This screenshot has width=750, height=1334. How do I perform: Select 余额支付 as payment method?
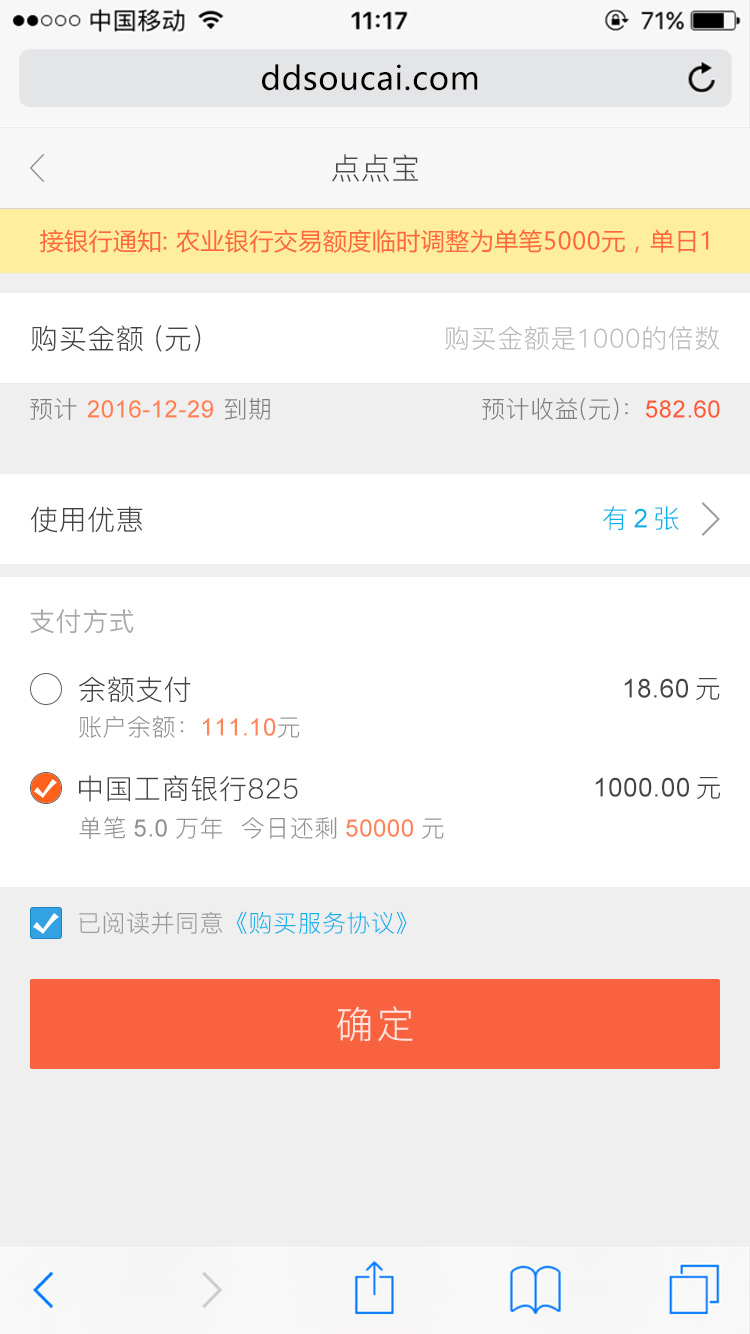47,689
